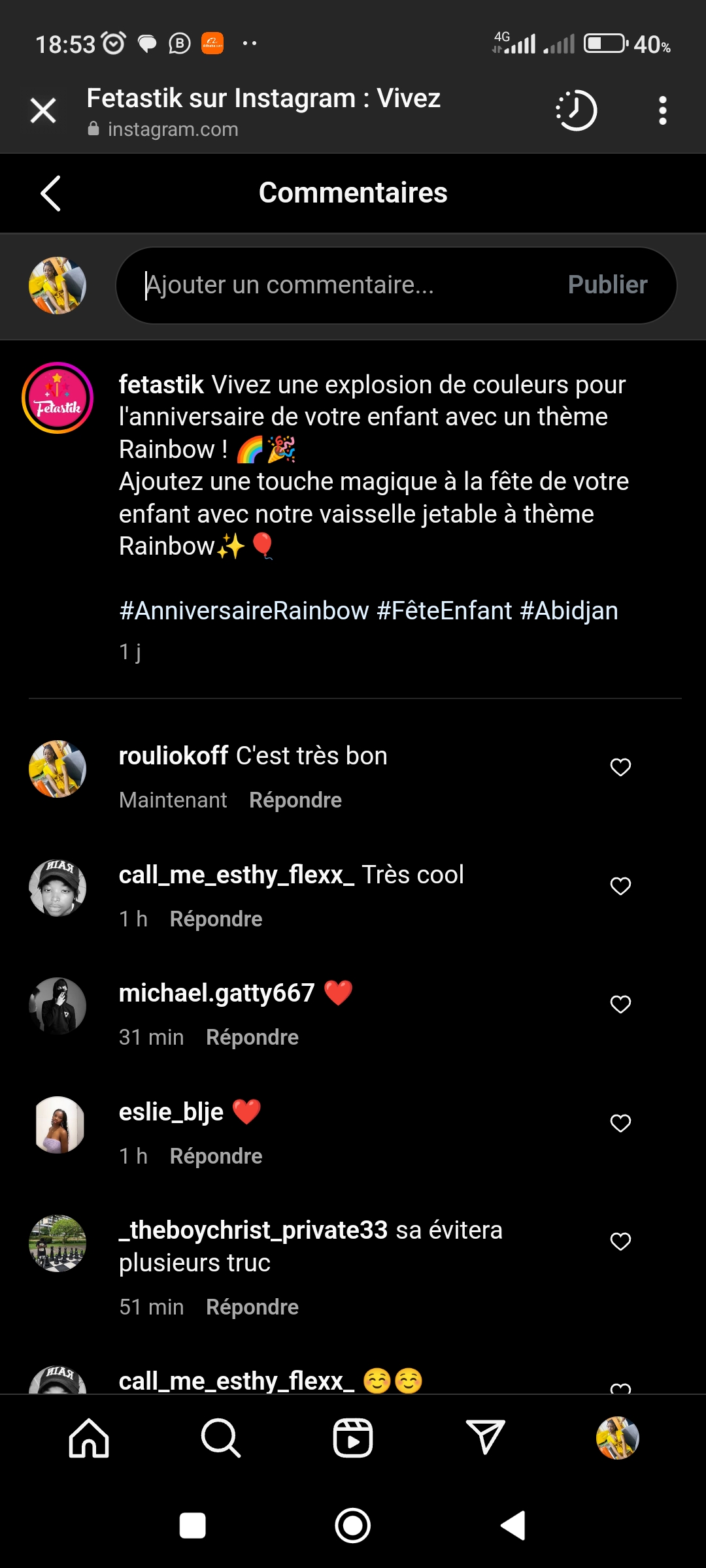Image resolution: width=706 pixels, height=1568 pixels.
Task: Open the search and explore tab
Action: point(221,1438)
